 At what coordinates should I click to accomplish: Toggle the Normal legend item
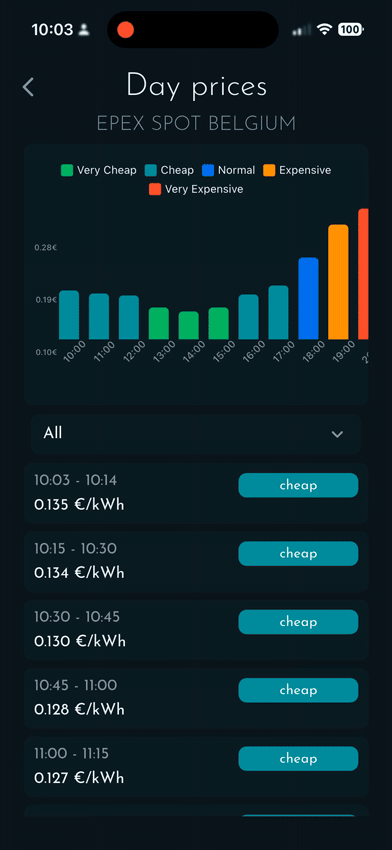coord(228,170)
